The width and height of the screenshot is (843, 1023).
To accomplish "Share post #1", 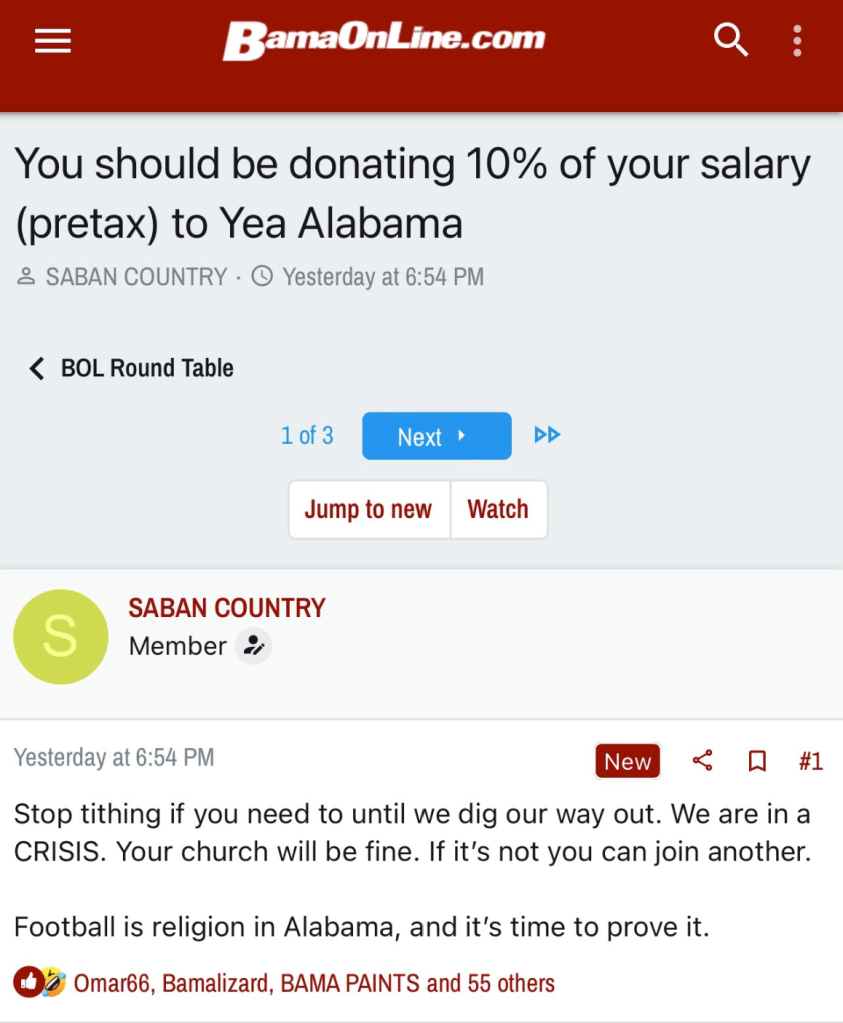I will [703, 761].
